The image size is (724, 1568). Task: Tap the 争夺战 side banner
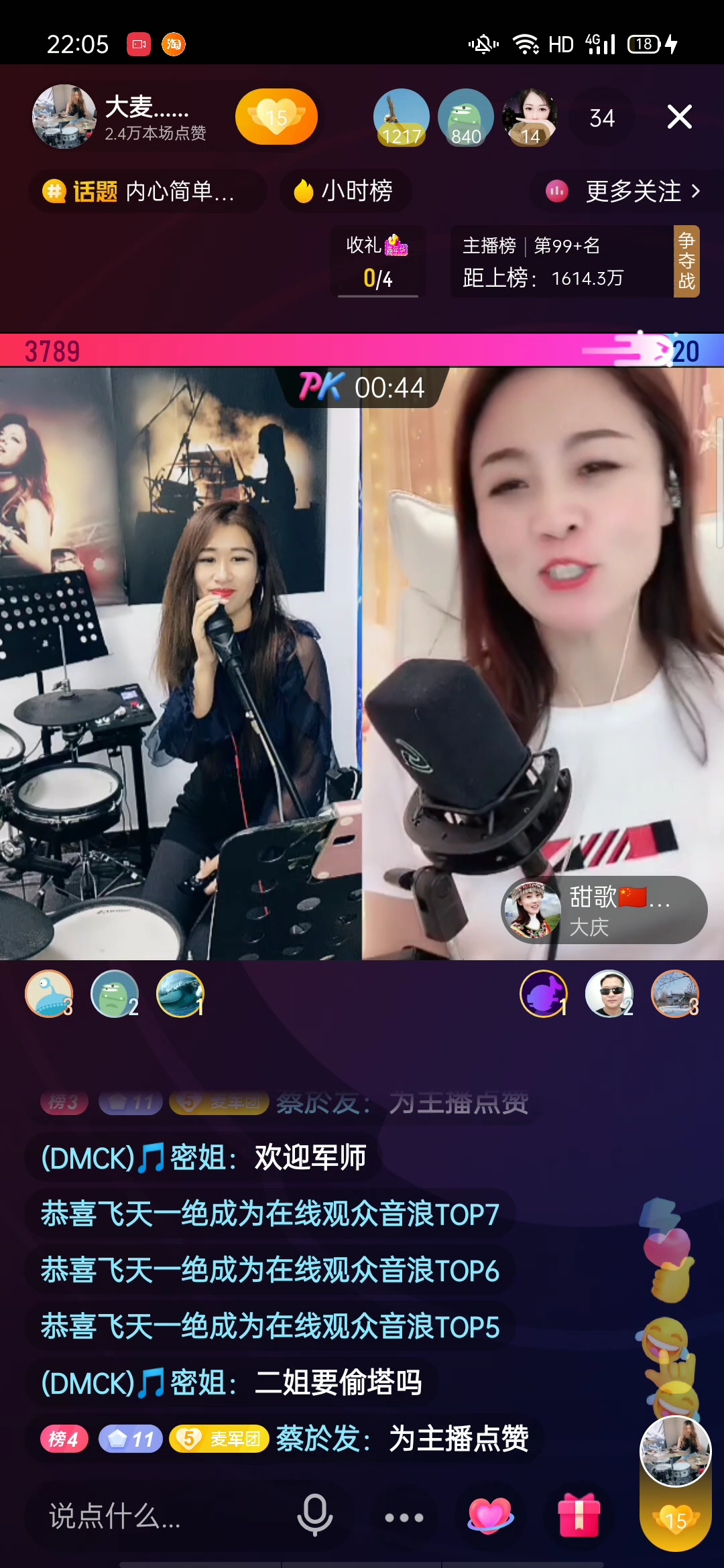(x=686, y=261)
